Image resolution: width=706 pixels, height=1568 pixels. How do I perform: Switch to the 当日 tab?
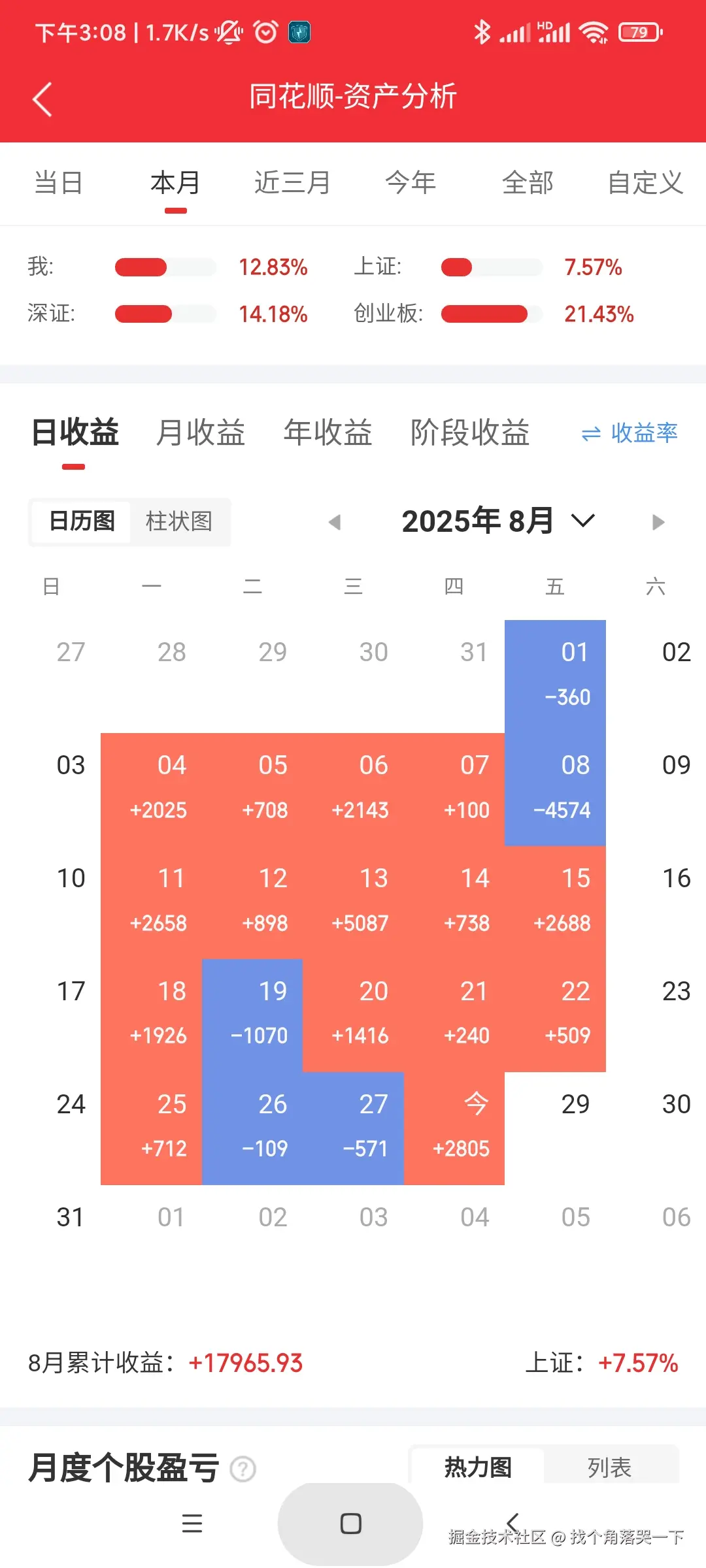click(x=58, y=183)
